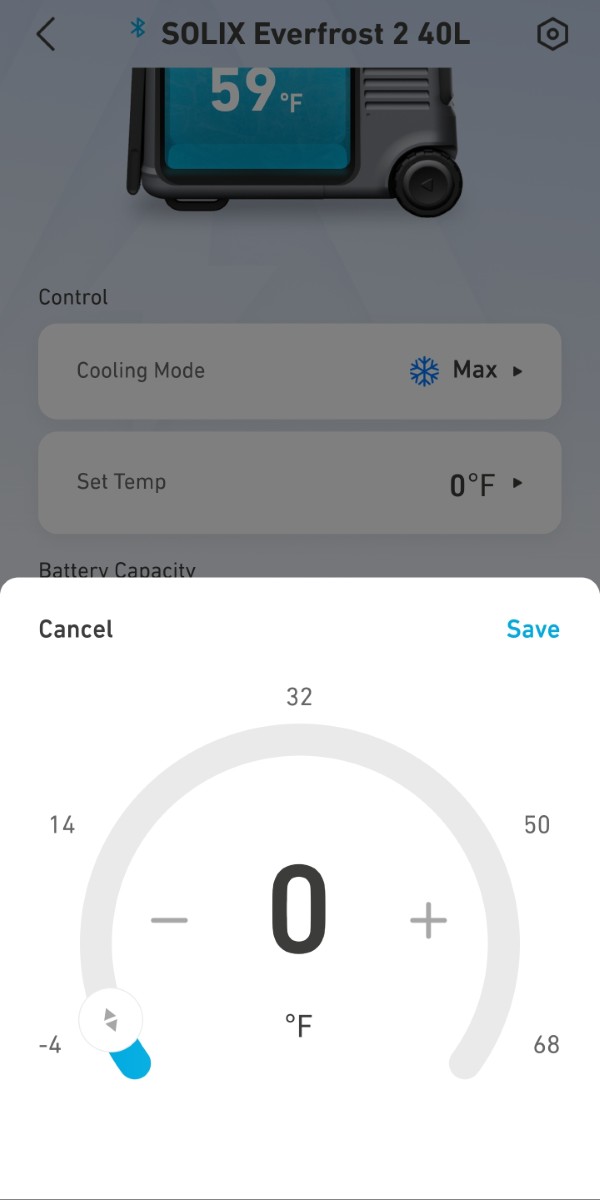Cancel the temperature change
600x1200 pixels.
pos(76,629)
